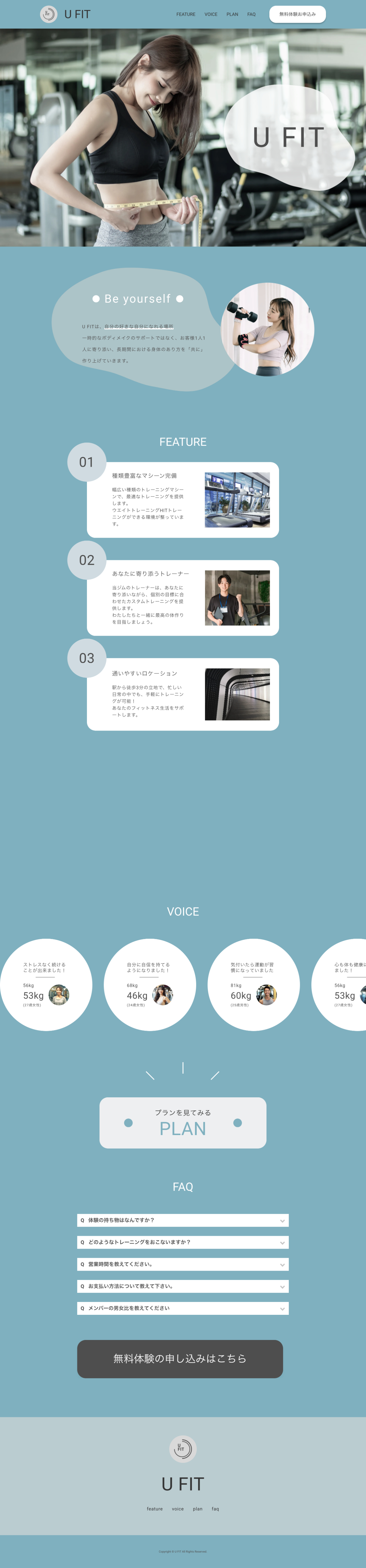Expand どのようなトレーニングをおこないますか？ question

[183, 1242]
